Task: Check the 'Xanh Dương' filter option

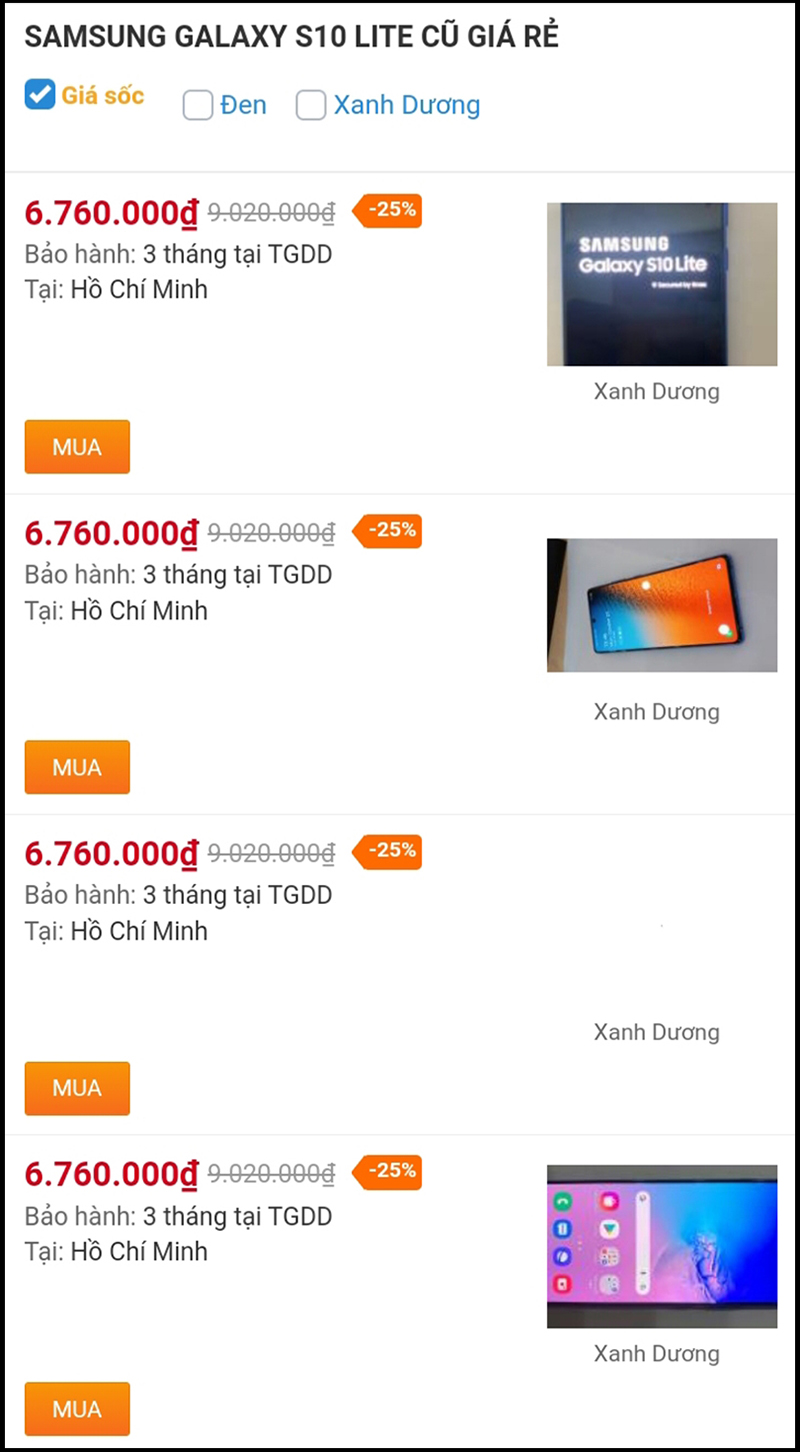Action: tap(311, 105)
